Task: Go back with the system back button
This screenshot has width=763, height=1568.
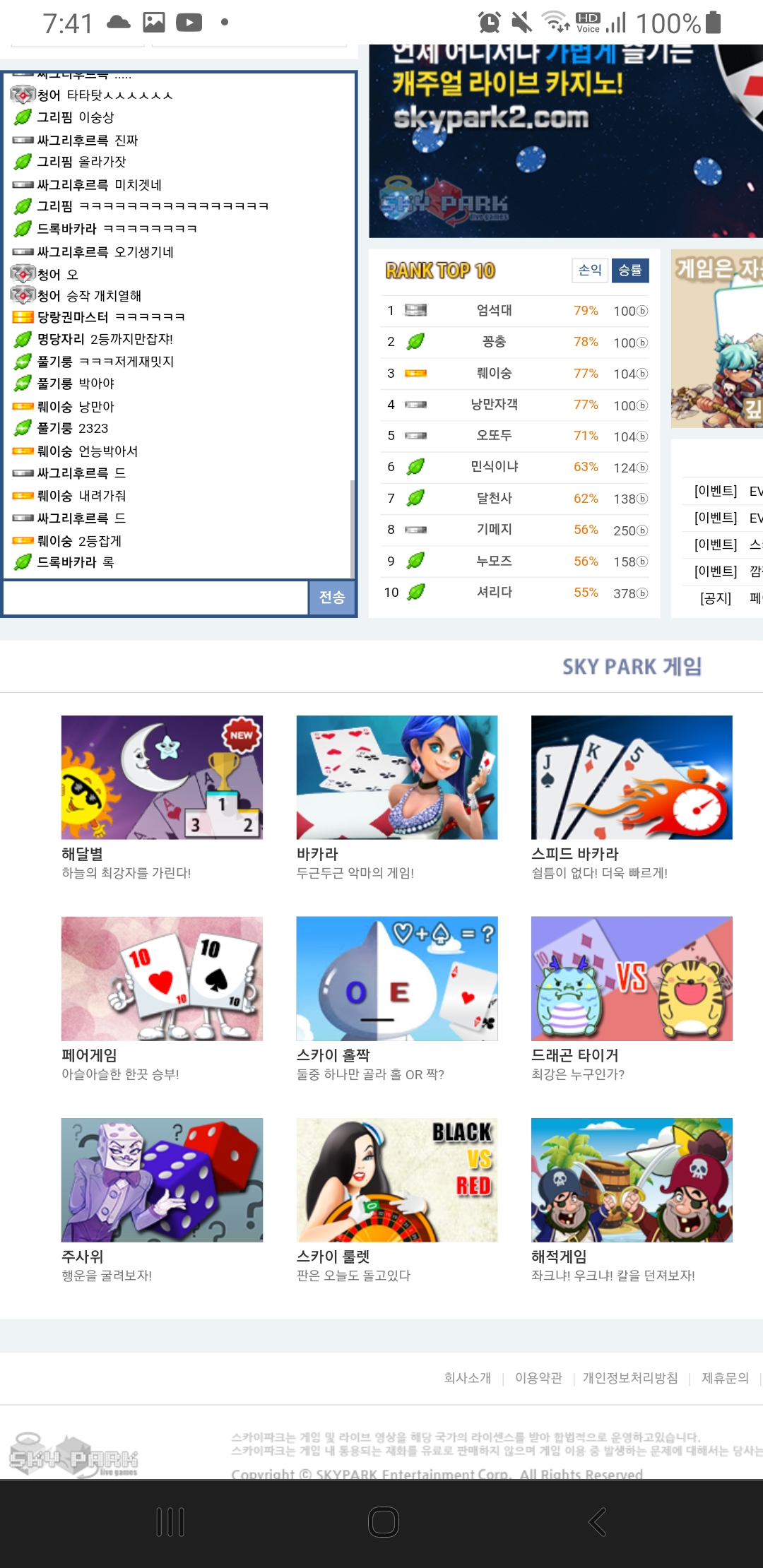Action: [598, 1521]
